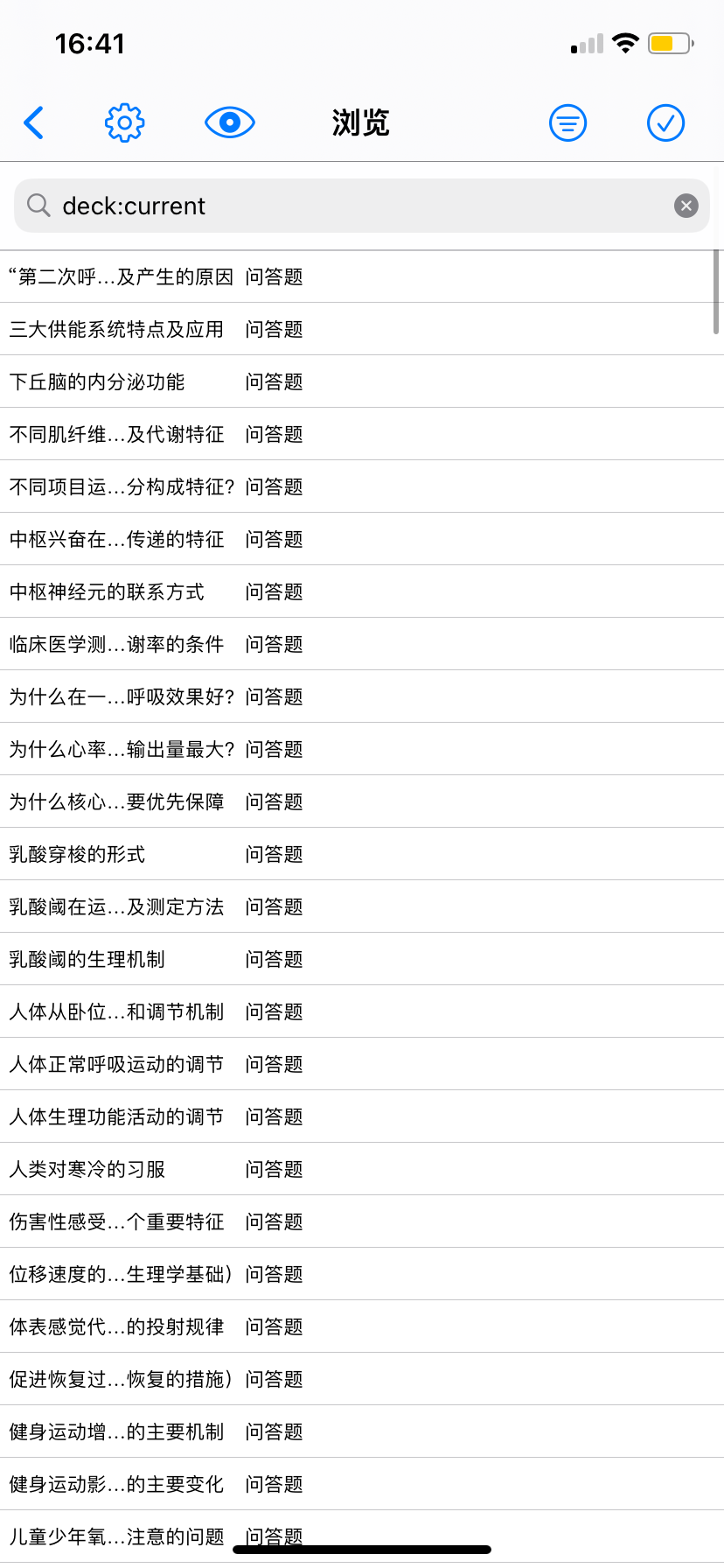Open the settings gear icon

click(125, 122)
